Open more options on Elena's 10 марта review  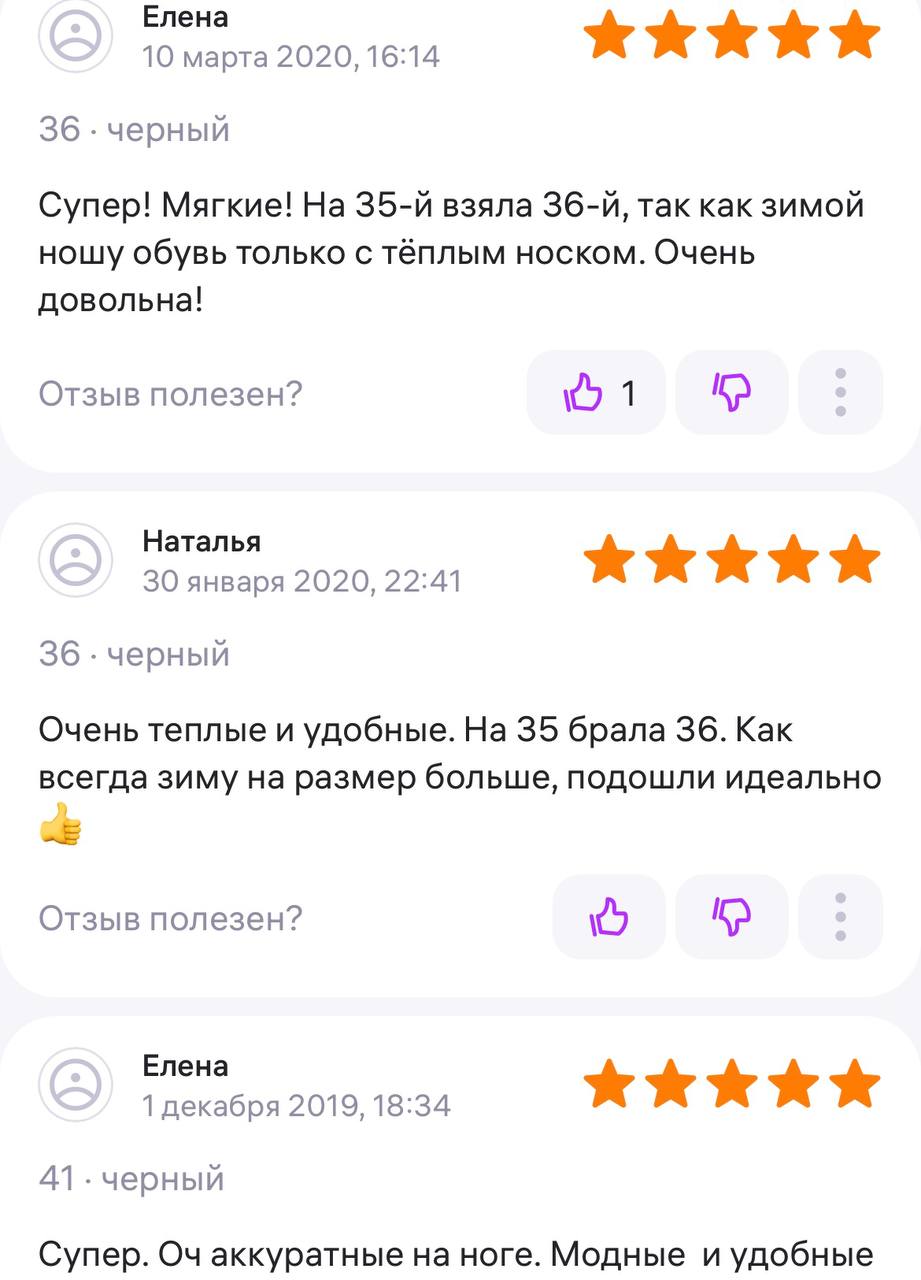pyautogui.click(x=841, y=393)
